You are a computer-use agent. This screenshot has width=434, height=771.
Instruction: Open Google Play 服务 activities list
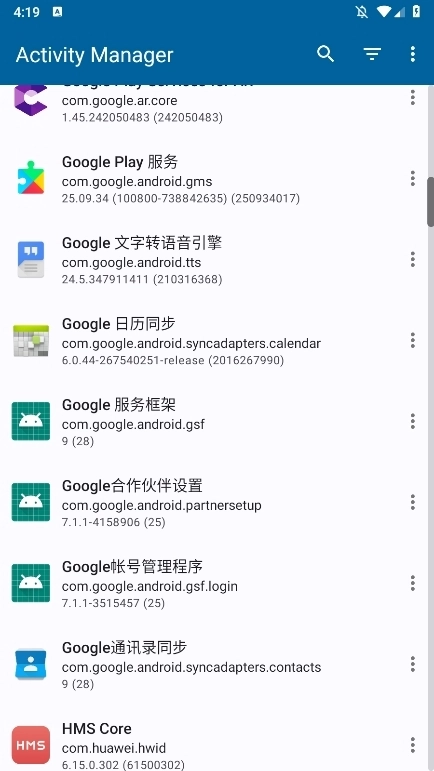tap(206, 178)
